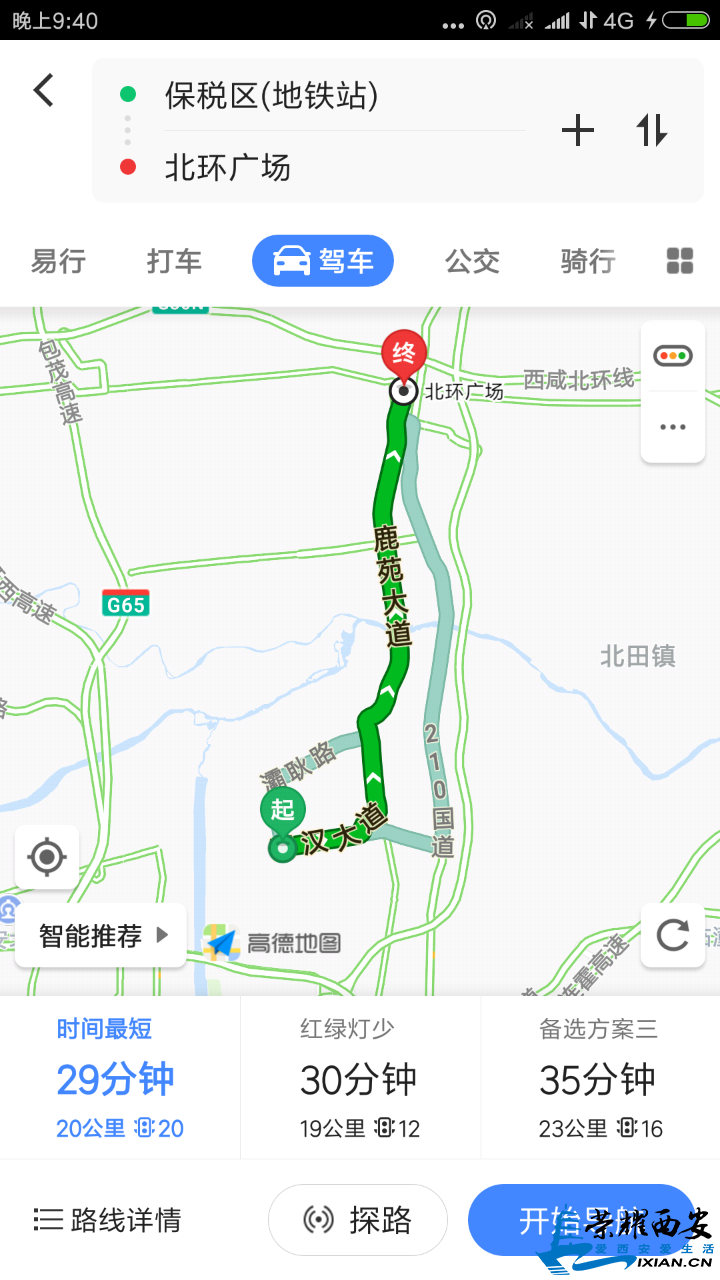Screen dimensions: 720x1280
Task: Switch to the 公交 transit tab
Action: 472,262
